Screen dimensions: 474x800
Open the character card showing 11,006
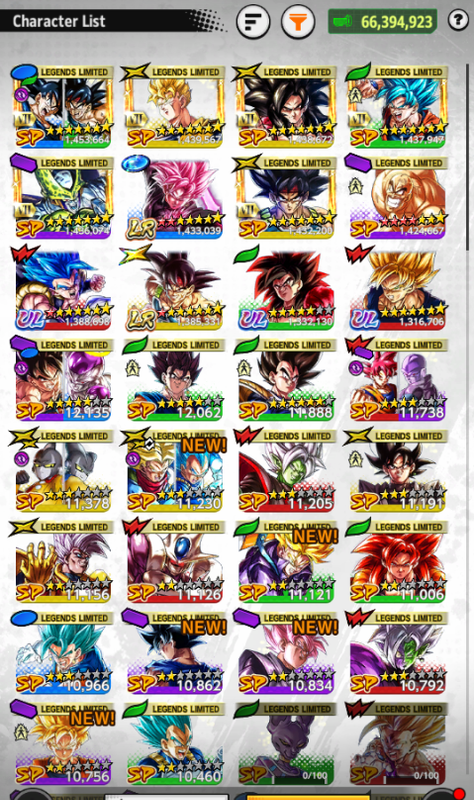point(397,562)
